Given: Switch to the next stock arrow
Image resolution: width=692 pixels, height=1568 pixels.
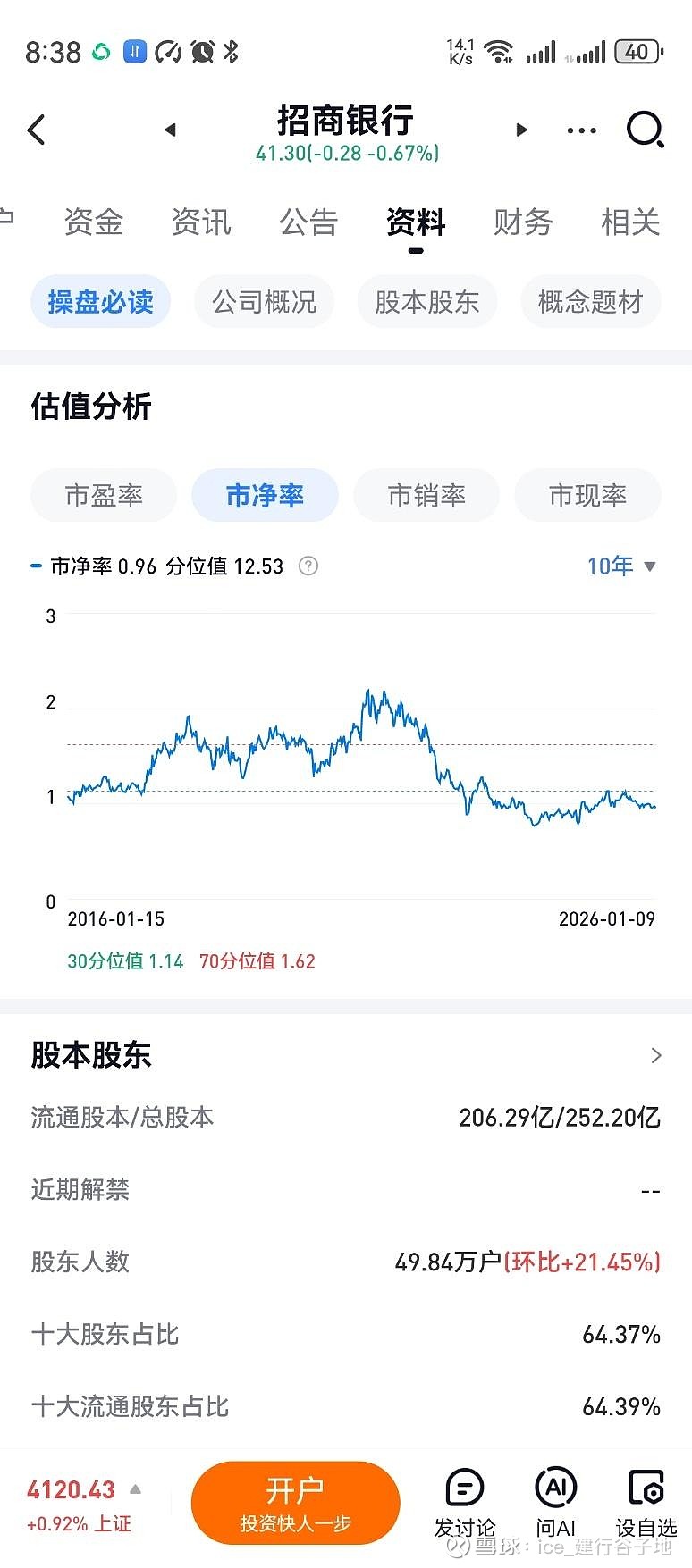Looking at the screenshot, I should 522,130.
